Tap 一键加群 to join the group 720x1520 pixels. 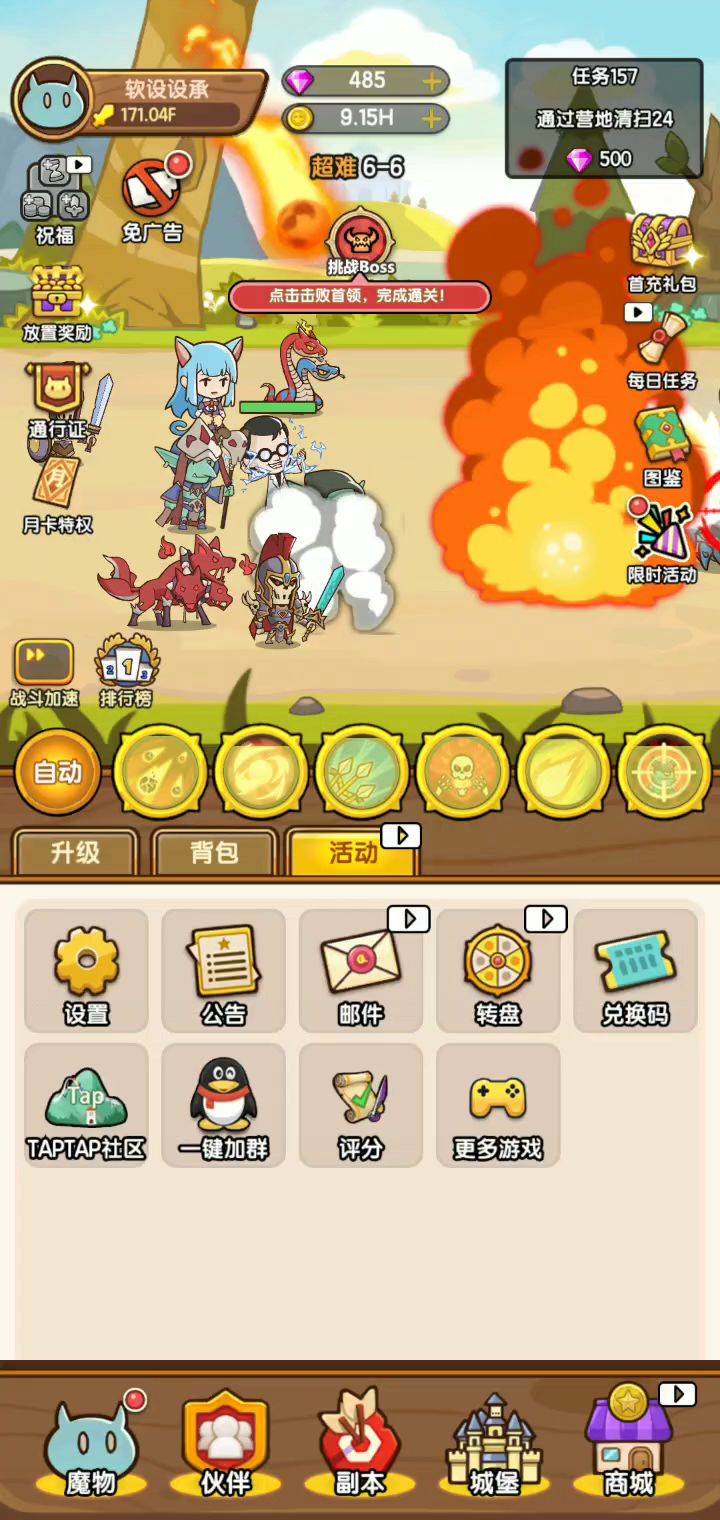click(x=223, y=1105)
